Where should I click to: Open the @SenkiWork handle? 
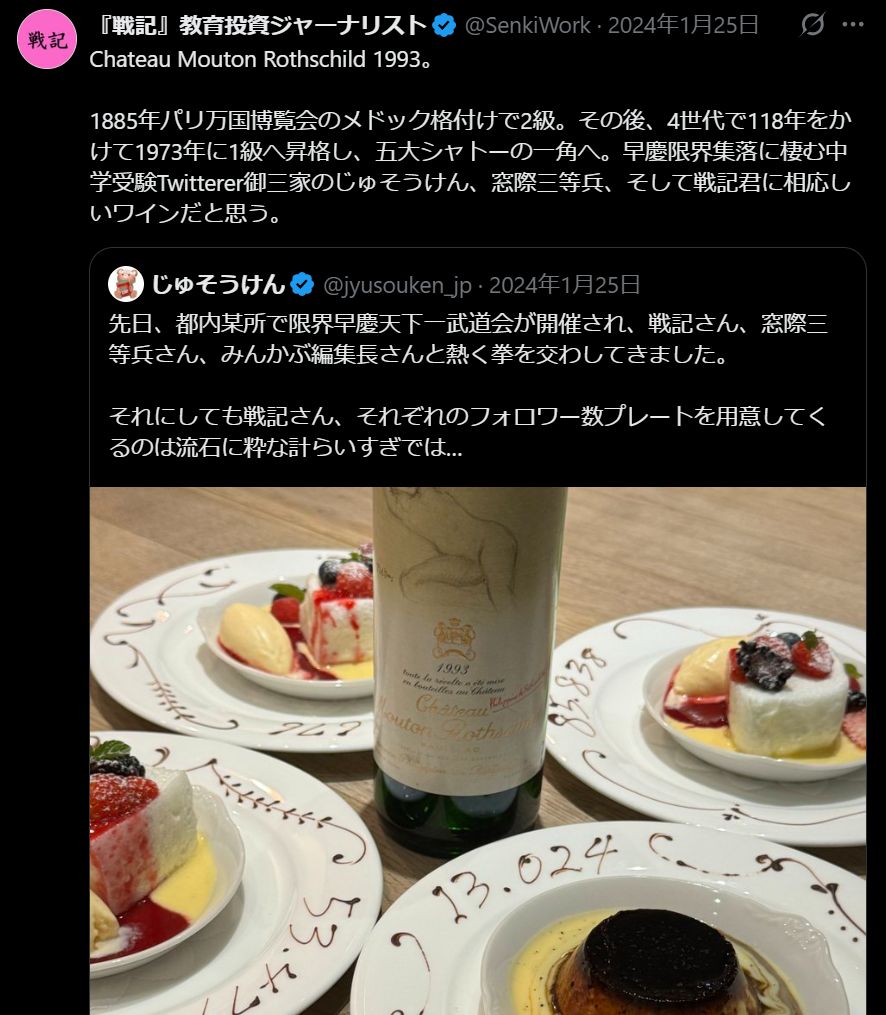[527, 25]
